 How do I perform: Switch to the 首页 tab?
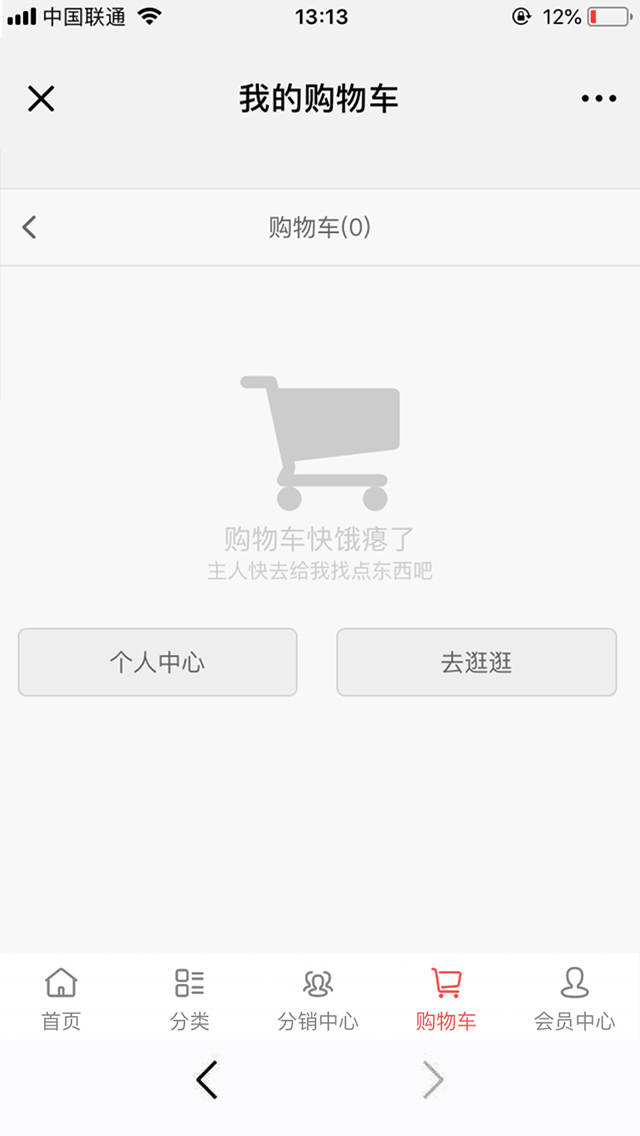pyautogui.click(x=61, y=999)
